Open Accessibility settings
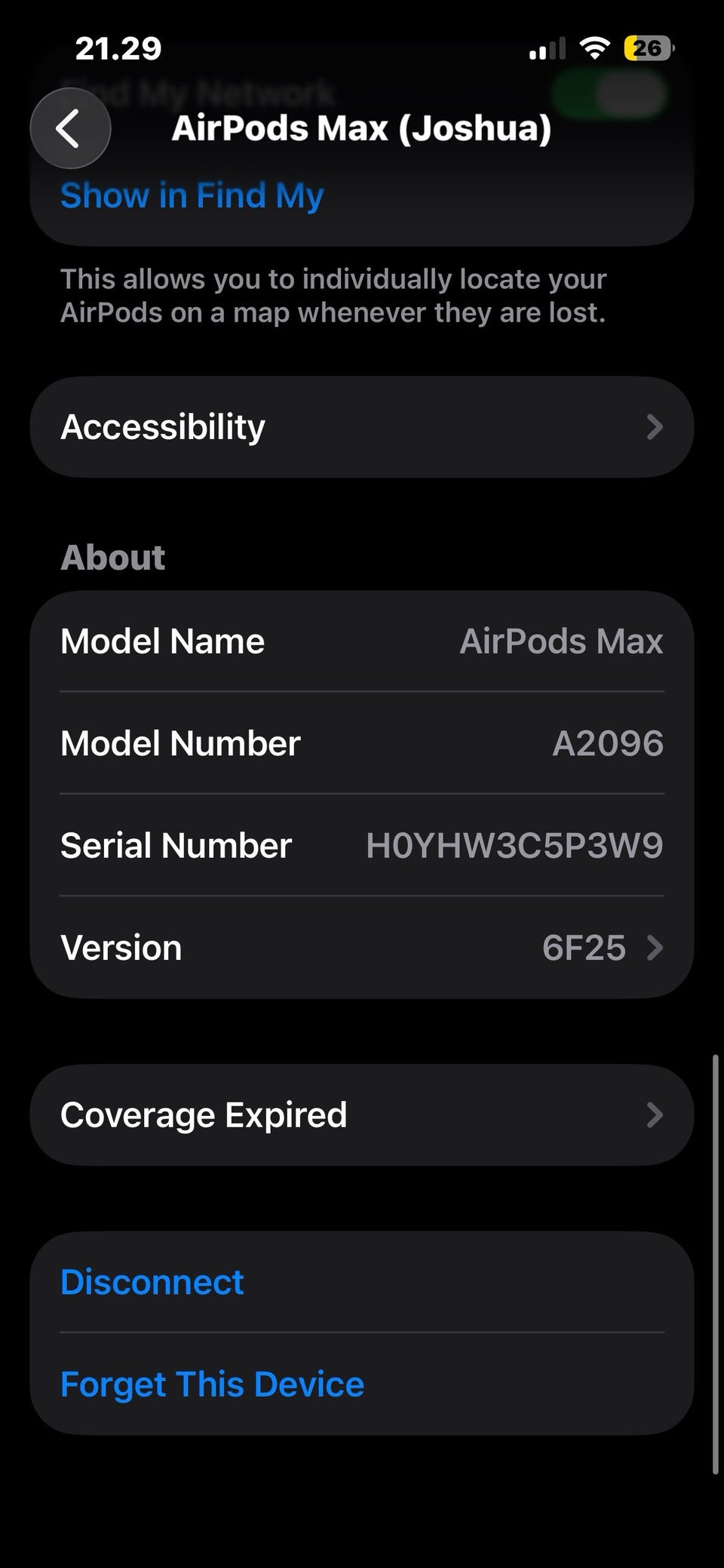 coord(362,427)
